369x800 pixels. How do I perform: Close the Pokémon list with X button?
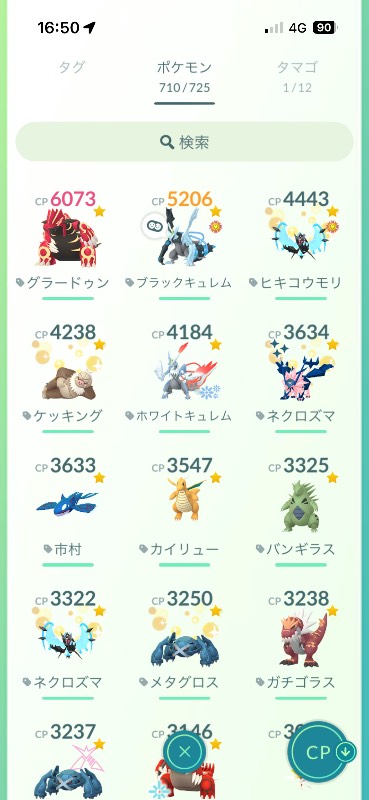click(185, 752)
